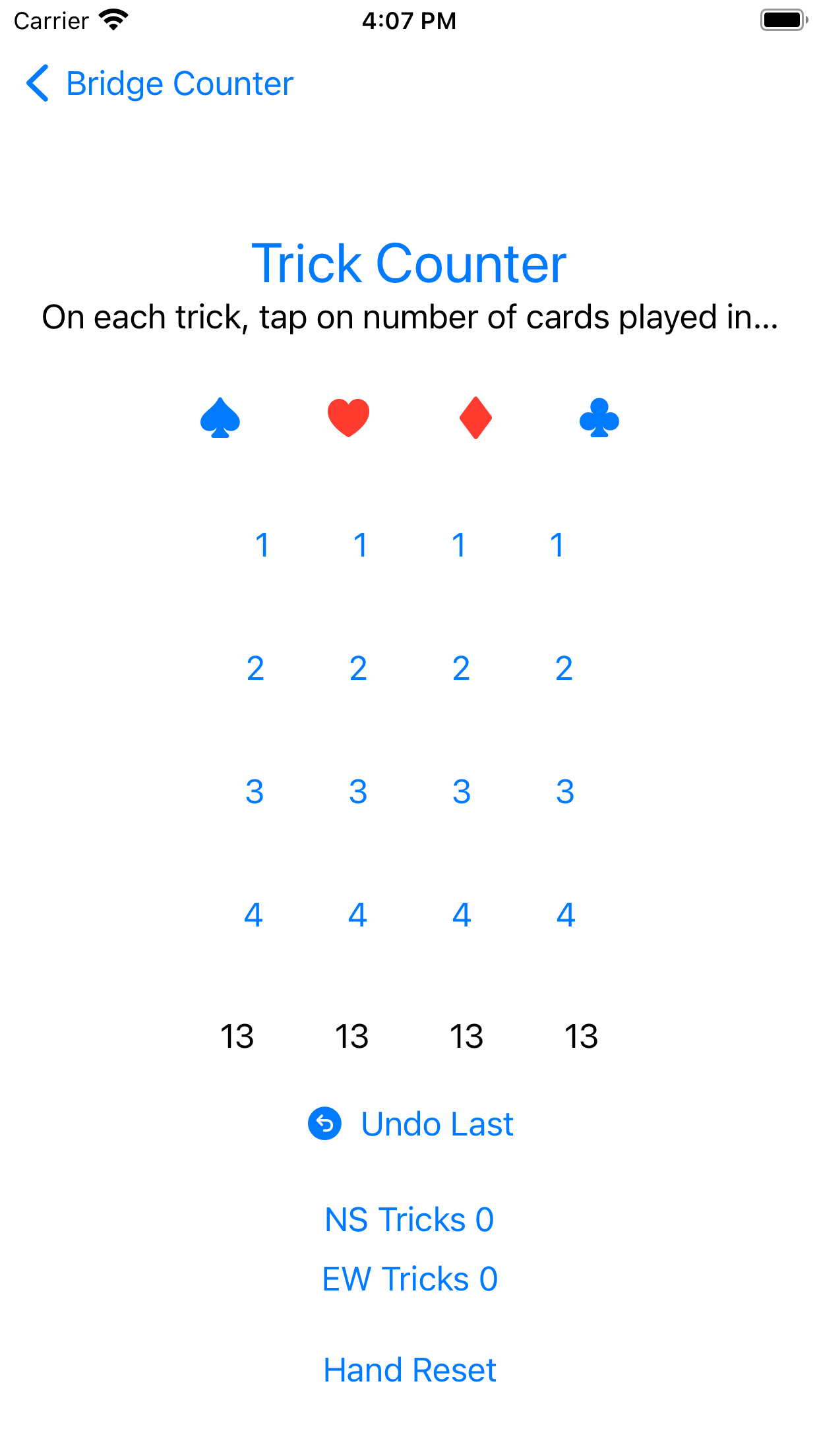This screenshot has height=1456, width=819.
Task: Choose 2 in the clubs column
Action: point(564,669)
